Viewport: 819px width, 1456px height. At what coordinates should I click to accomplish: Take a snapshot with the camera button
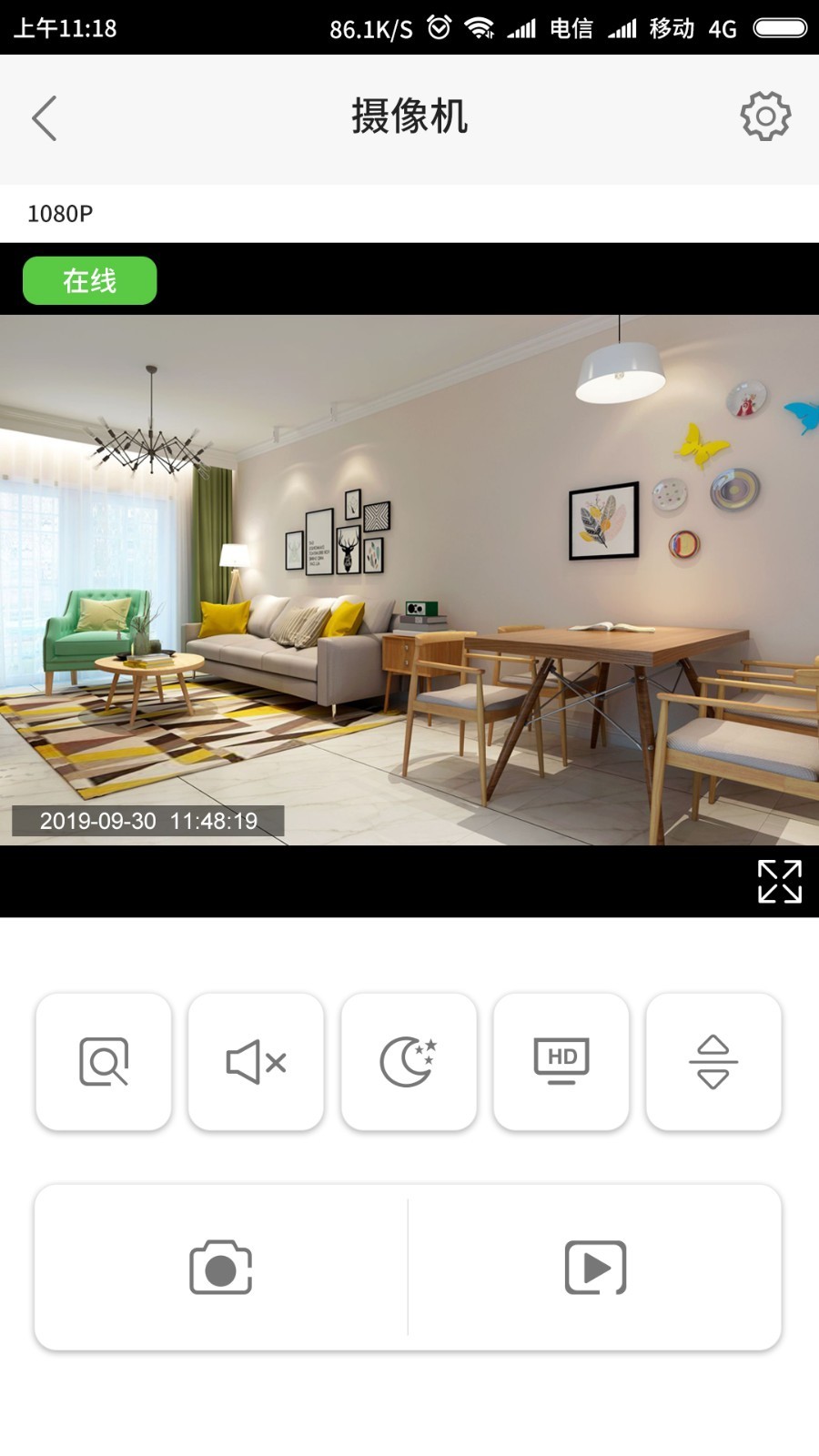click(x=221, y=1267)
